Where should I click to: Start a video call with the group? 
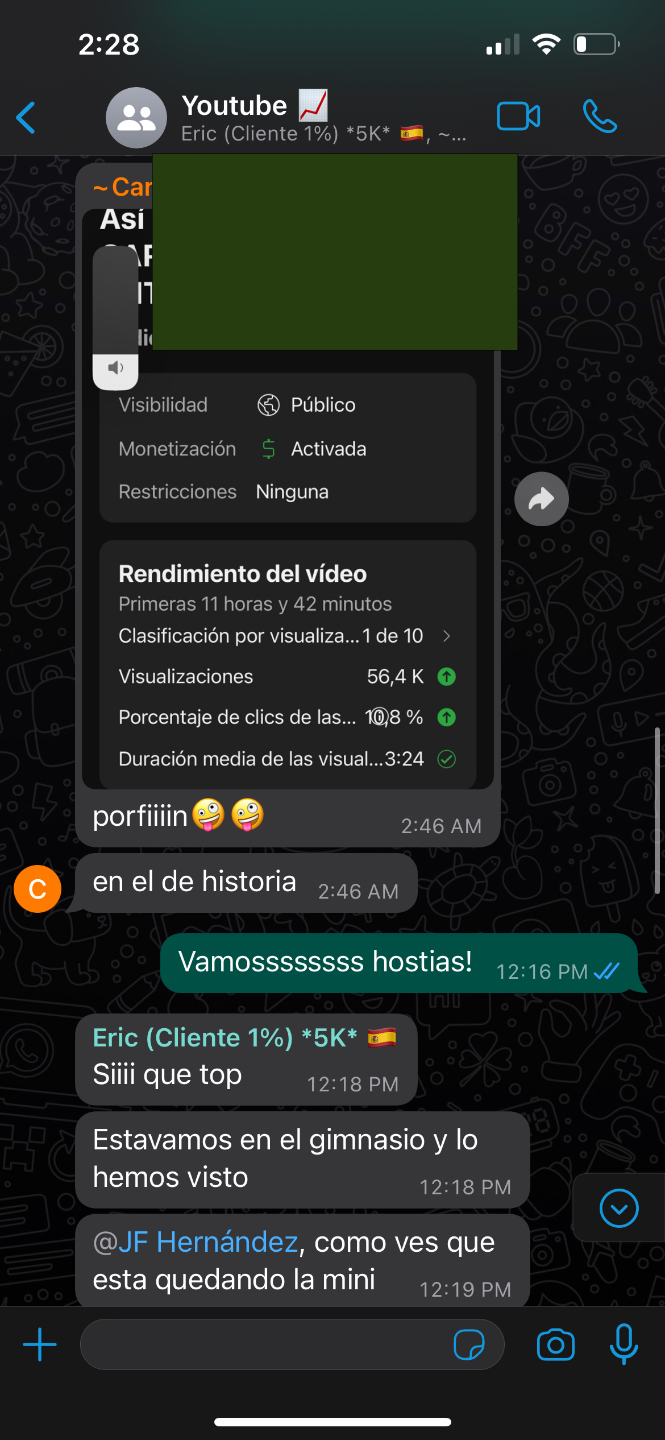tap(518, 117)
